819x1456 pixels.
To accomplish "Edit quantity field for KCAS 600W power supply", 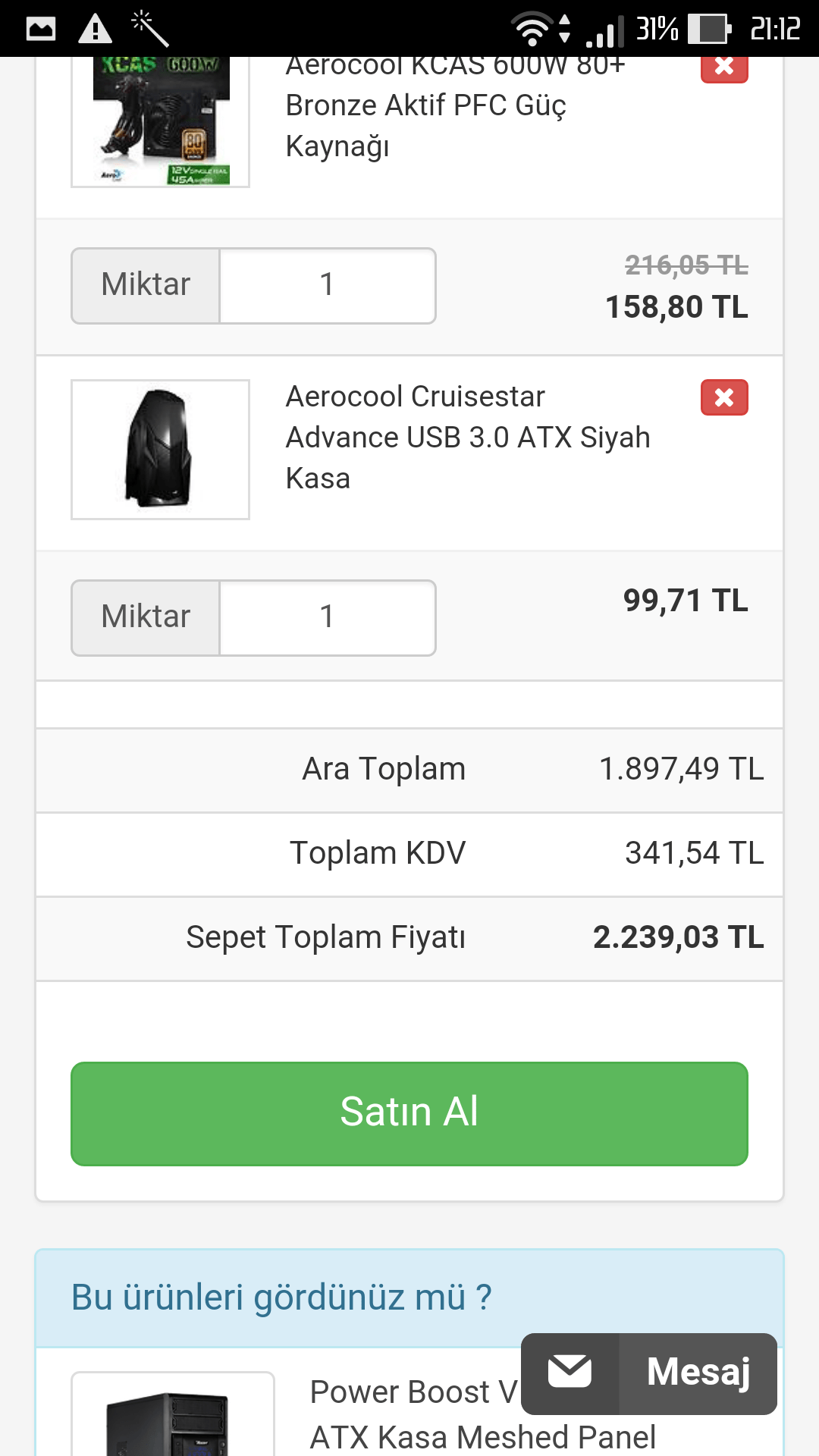I will pos(327,286).
